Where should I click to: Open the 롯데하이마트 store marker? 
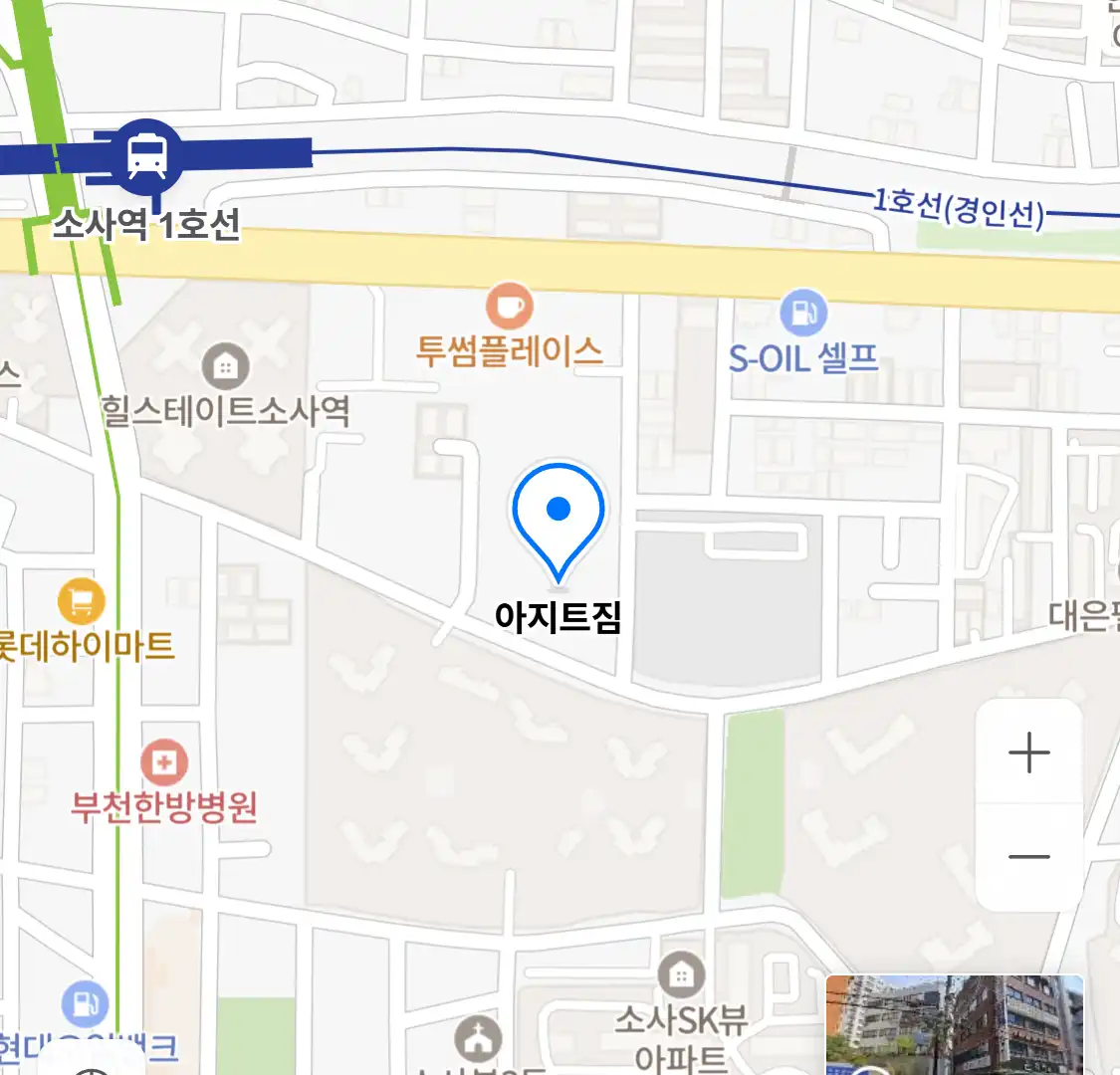click(81, 601)
